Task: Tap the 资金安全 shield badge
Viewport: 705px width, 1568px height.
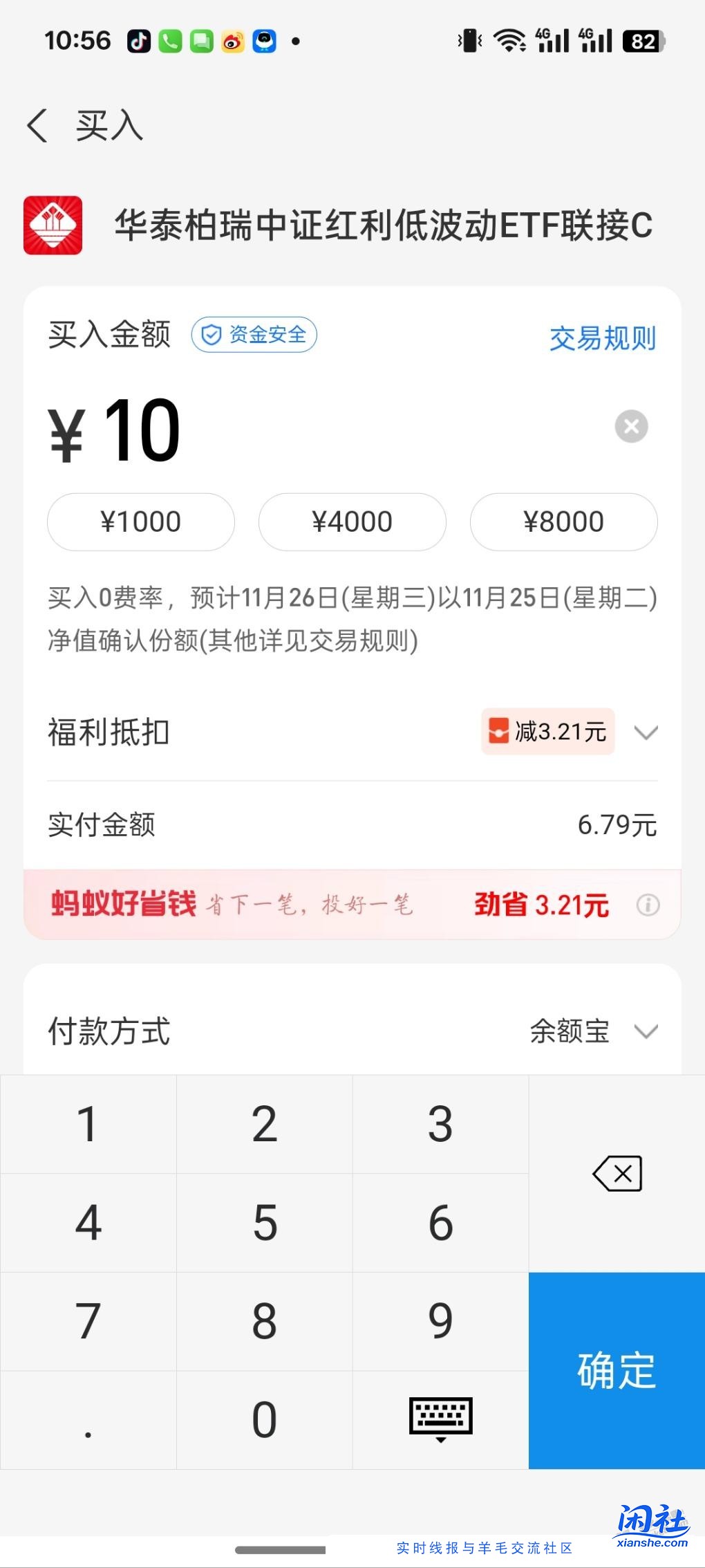Action: tap(254, 334)
